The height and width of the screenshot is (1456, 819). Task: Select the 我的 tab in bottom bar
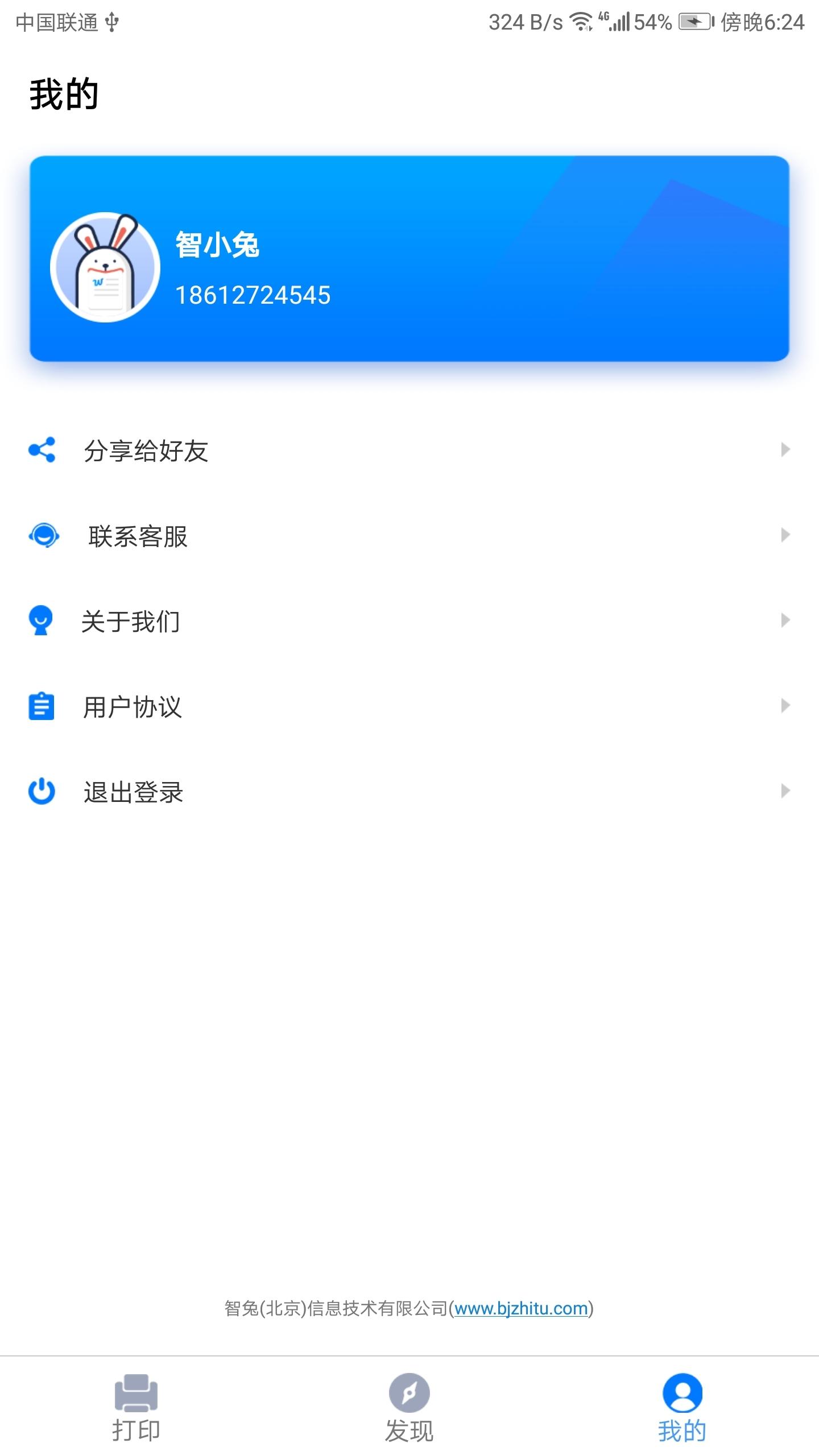click(682, 1408)
